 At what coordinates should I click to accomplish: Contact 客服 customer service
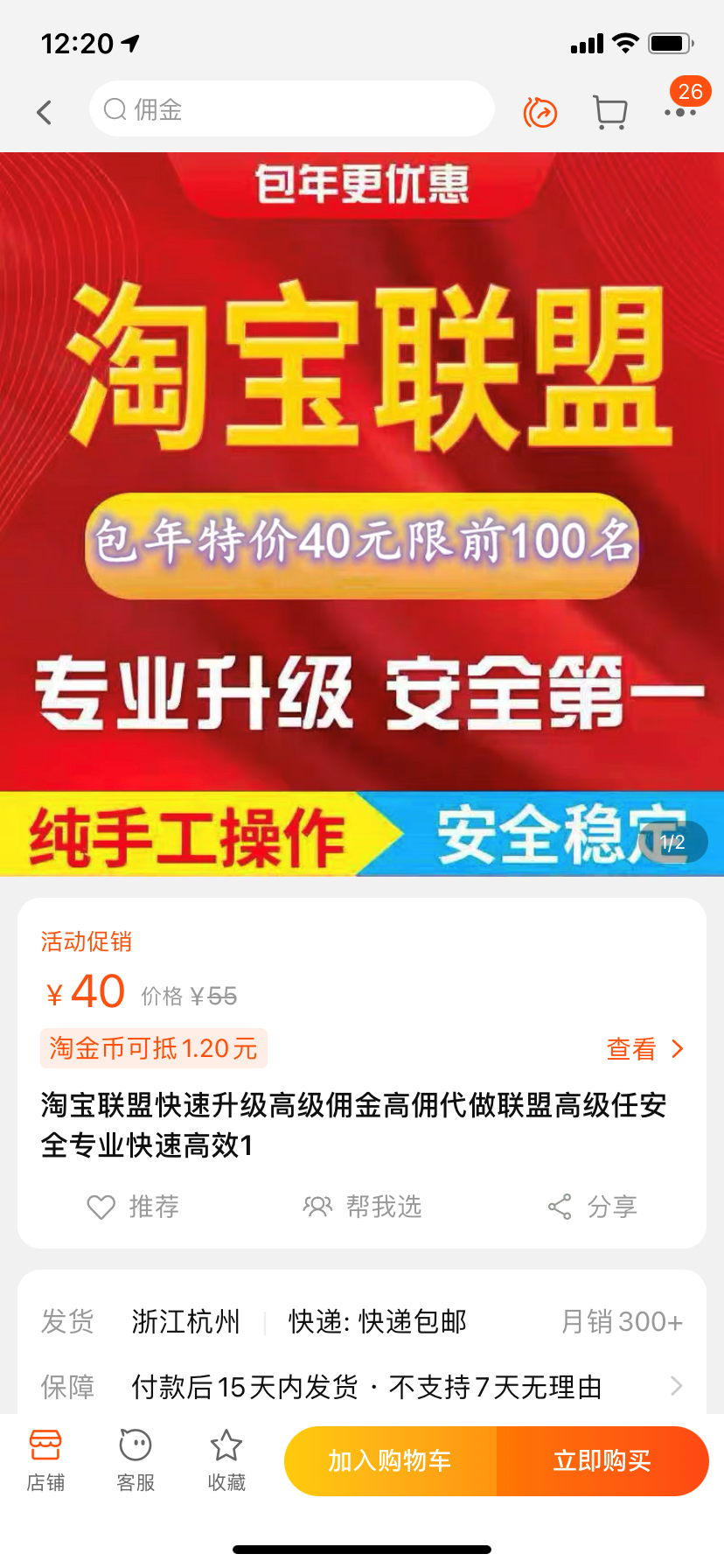136,1459
